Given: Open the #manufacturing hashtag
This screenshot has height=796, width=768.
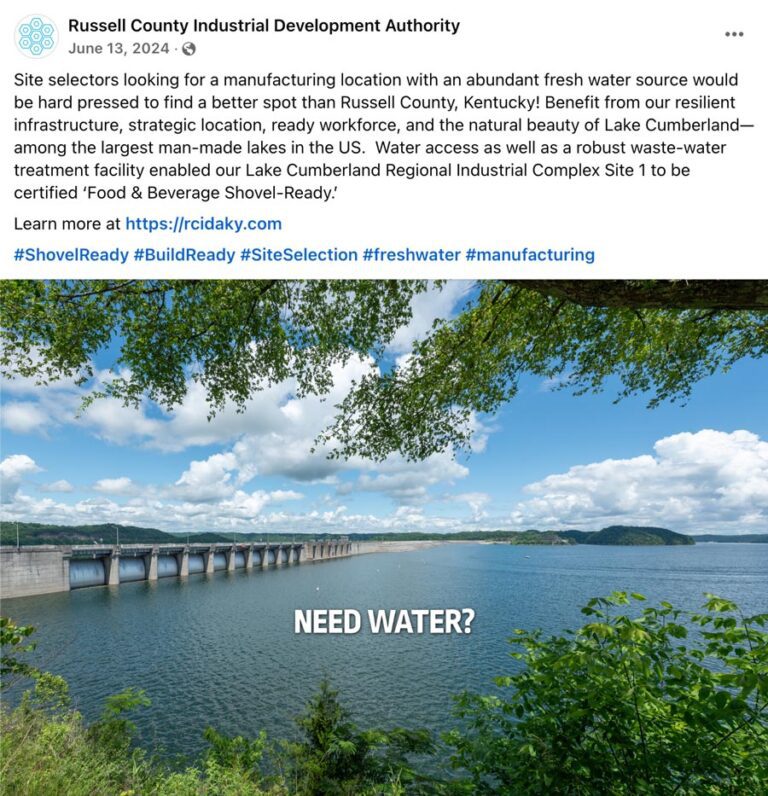Looking at the screenshot, I should (x=530, y=255).
